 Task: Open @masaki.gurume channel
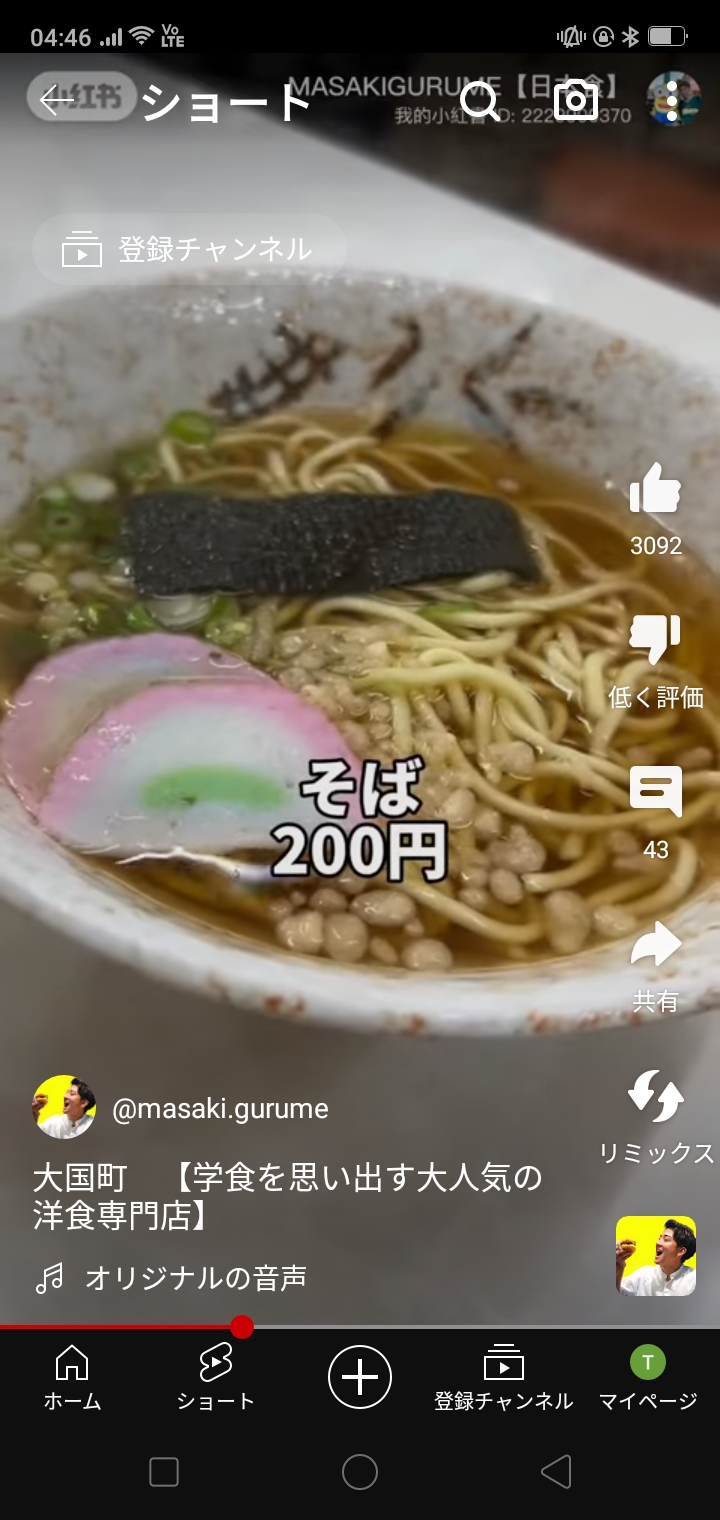click(x=220, y=1108)
